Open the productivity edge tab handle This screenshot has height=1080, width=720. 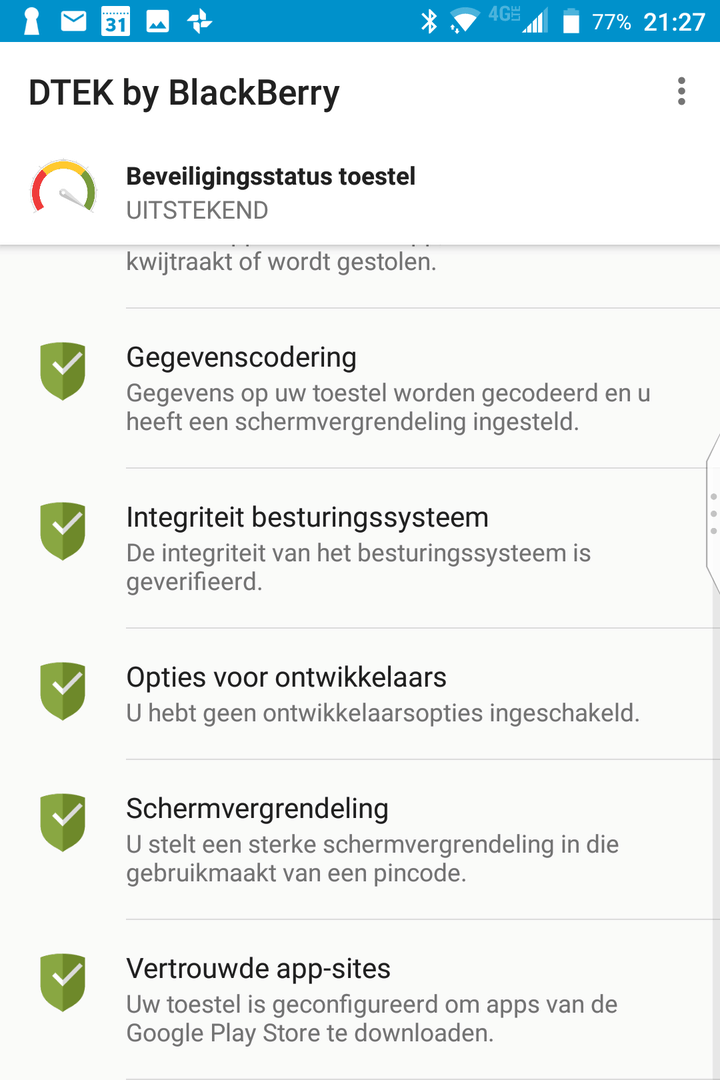pos(712,512)
